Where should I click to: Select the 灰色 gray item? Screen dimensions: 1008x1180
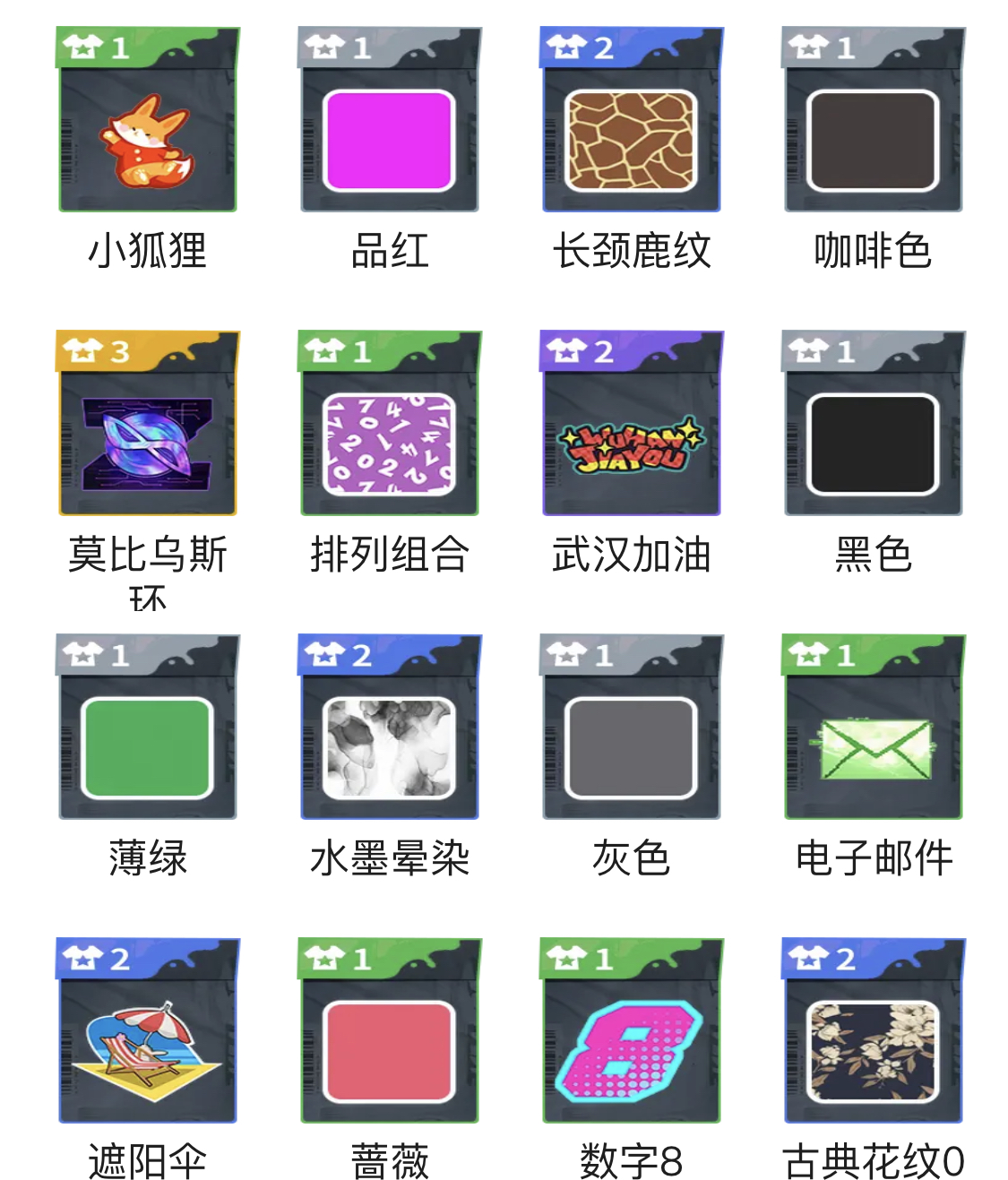(x=632, y=747)
